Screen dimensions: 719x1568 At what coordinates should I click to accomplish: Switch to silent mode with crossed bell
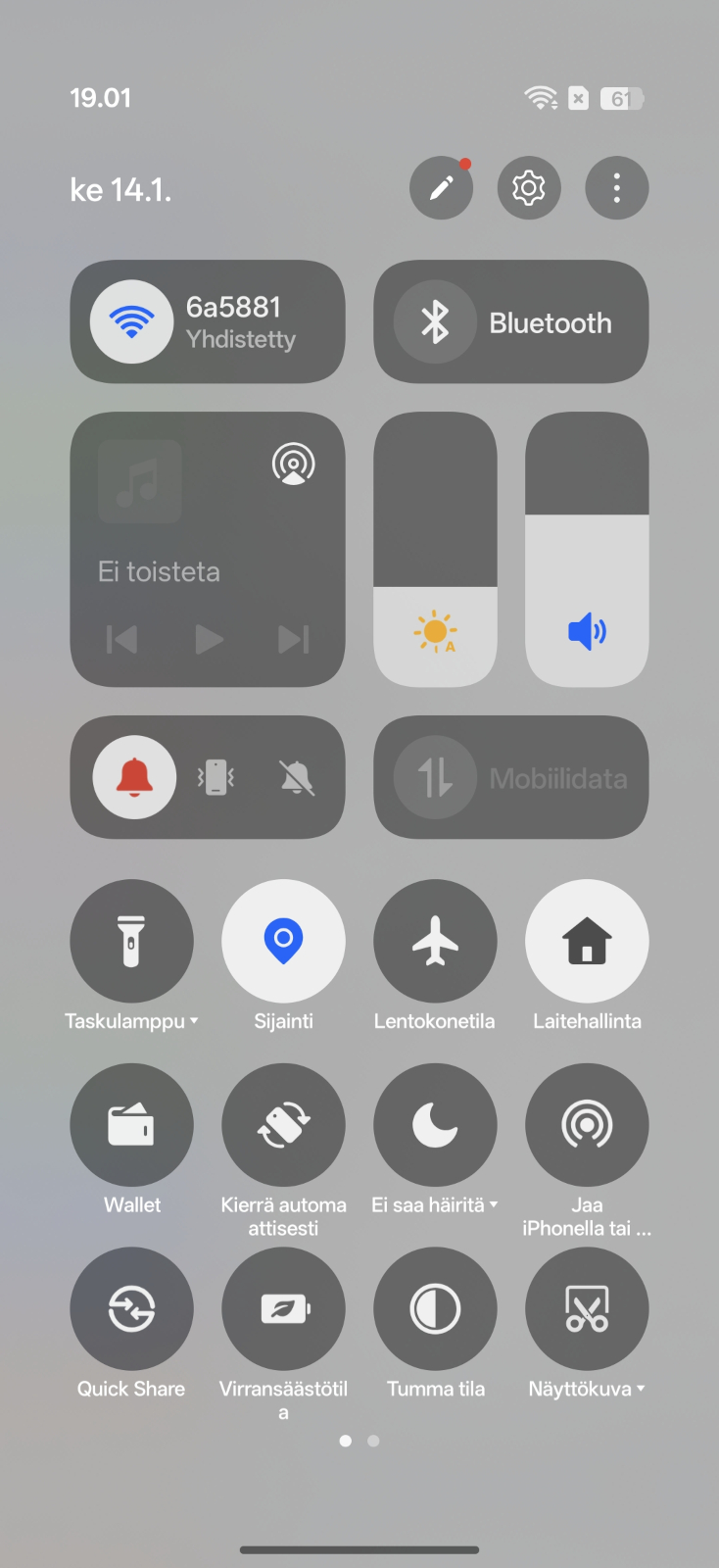coord(297,777)
